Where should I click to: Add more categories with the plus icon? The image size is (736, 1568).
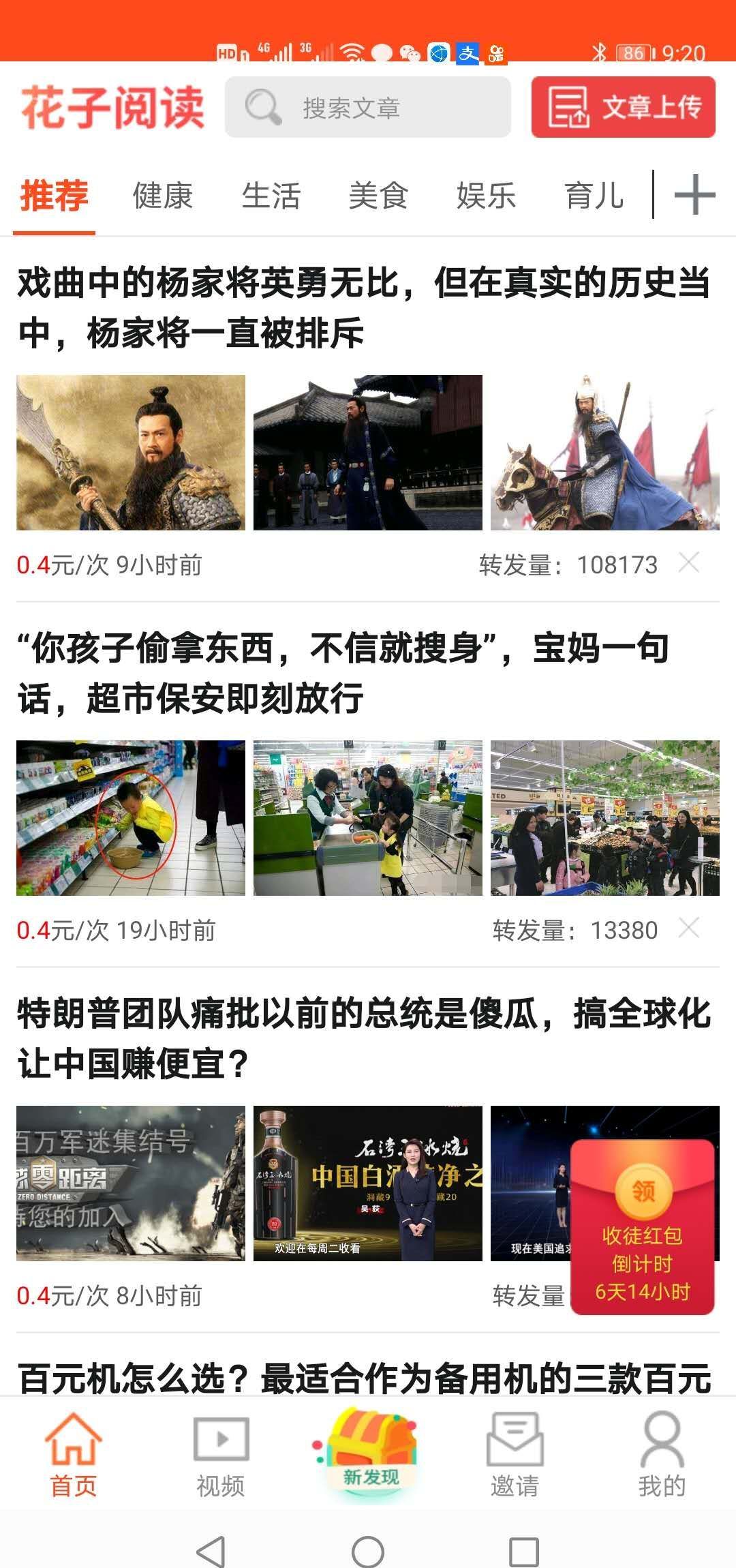694,195
